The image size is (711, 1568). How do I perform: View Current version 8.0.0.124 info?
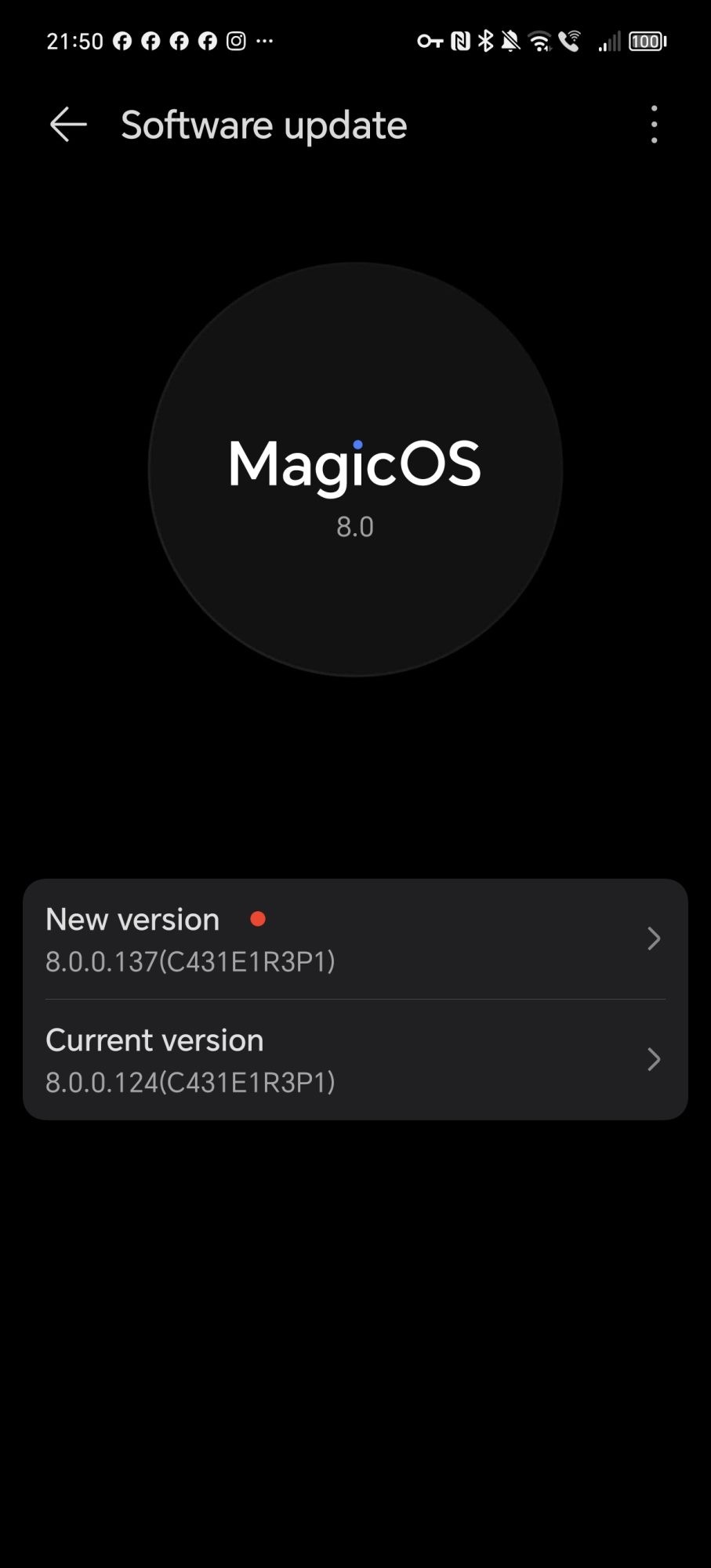click(x=355, y=1060)
